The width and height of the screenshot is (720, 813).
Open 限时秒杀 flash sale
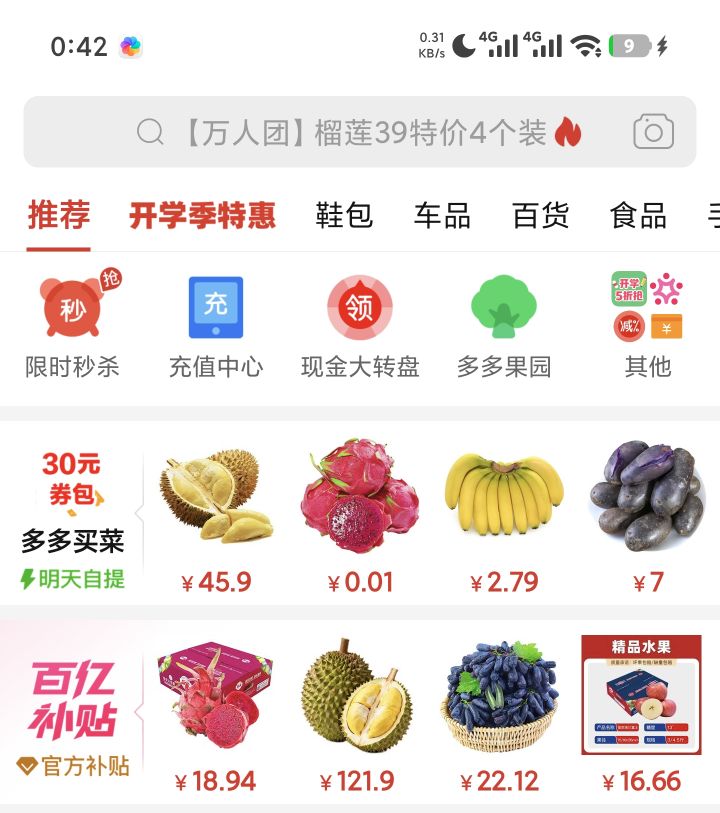coord(72,324)
